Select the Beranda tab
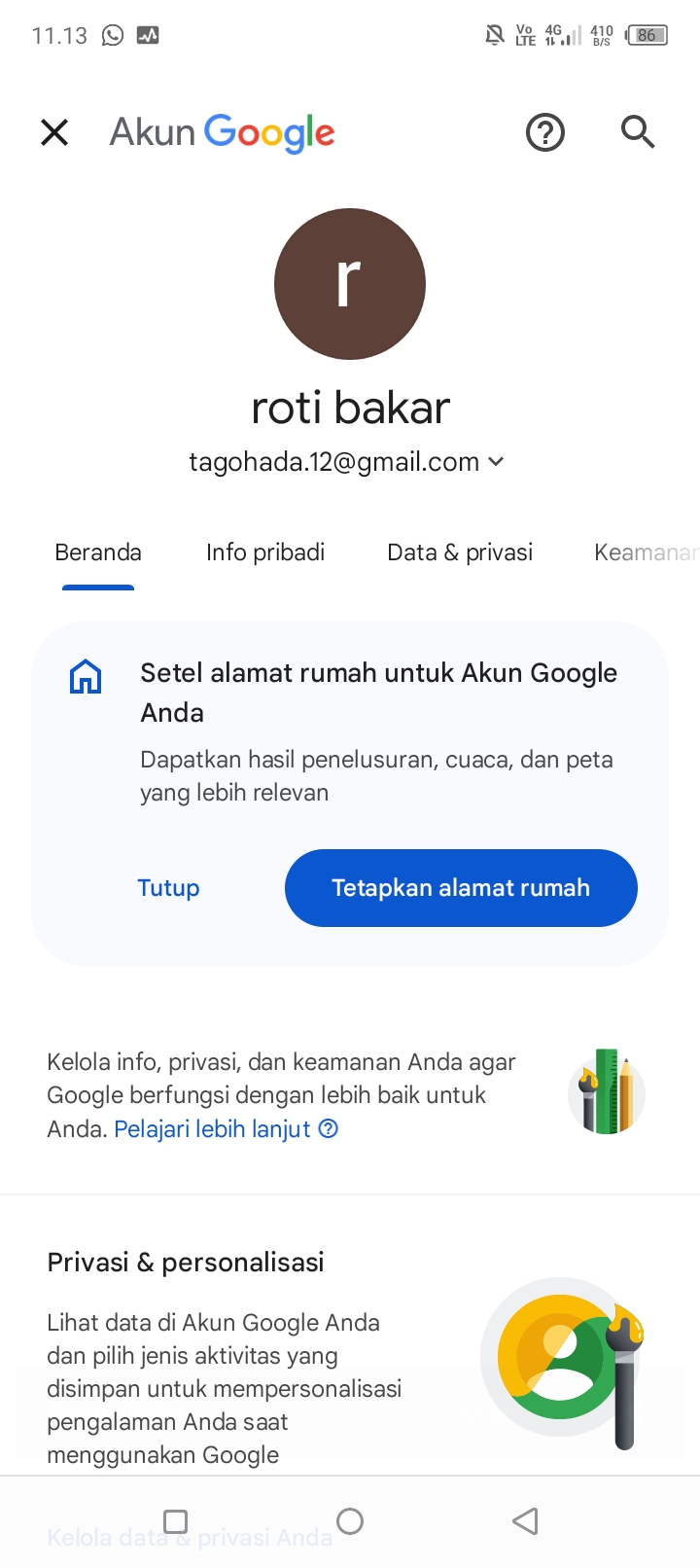Screen dimensions: 700x1568 pyautogui.click(x=98, y=552)
